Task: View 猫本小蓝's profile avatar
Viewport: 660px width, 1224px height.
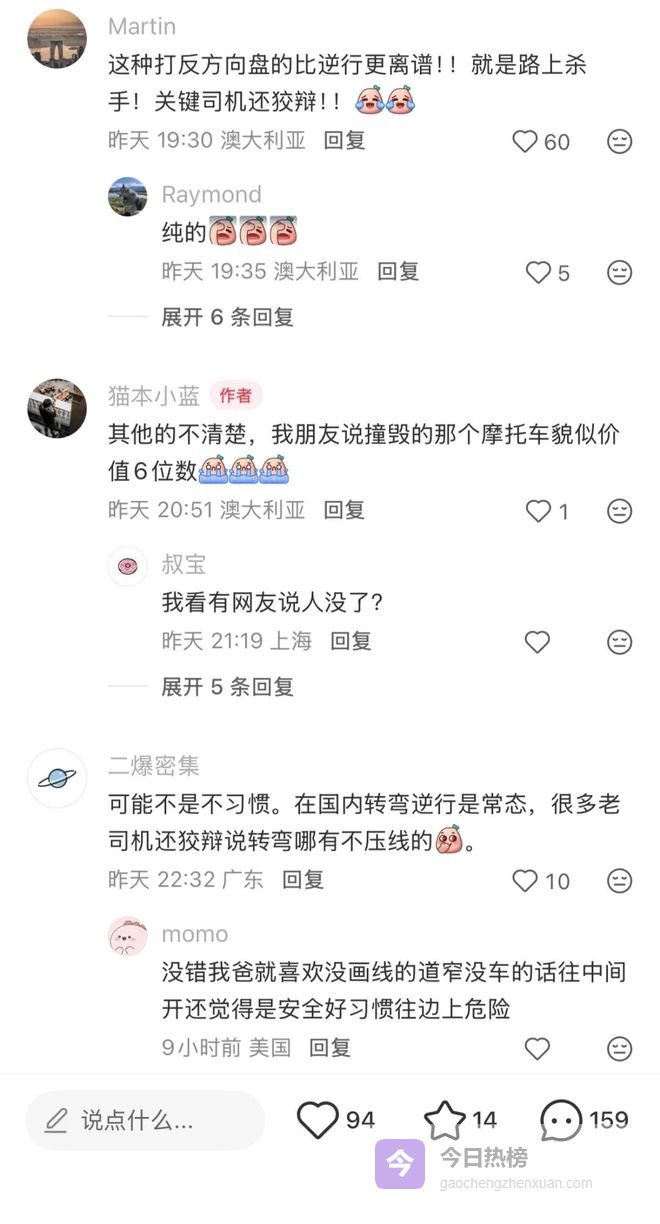Action: [x=57, y=408]
